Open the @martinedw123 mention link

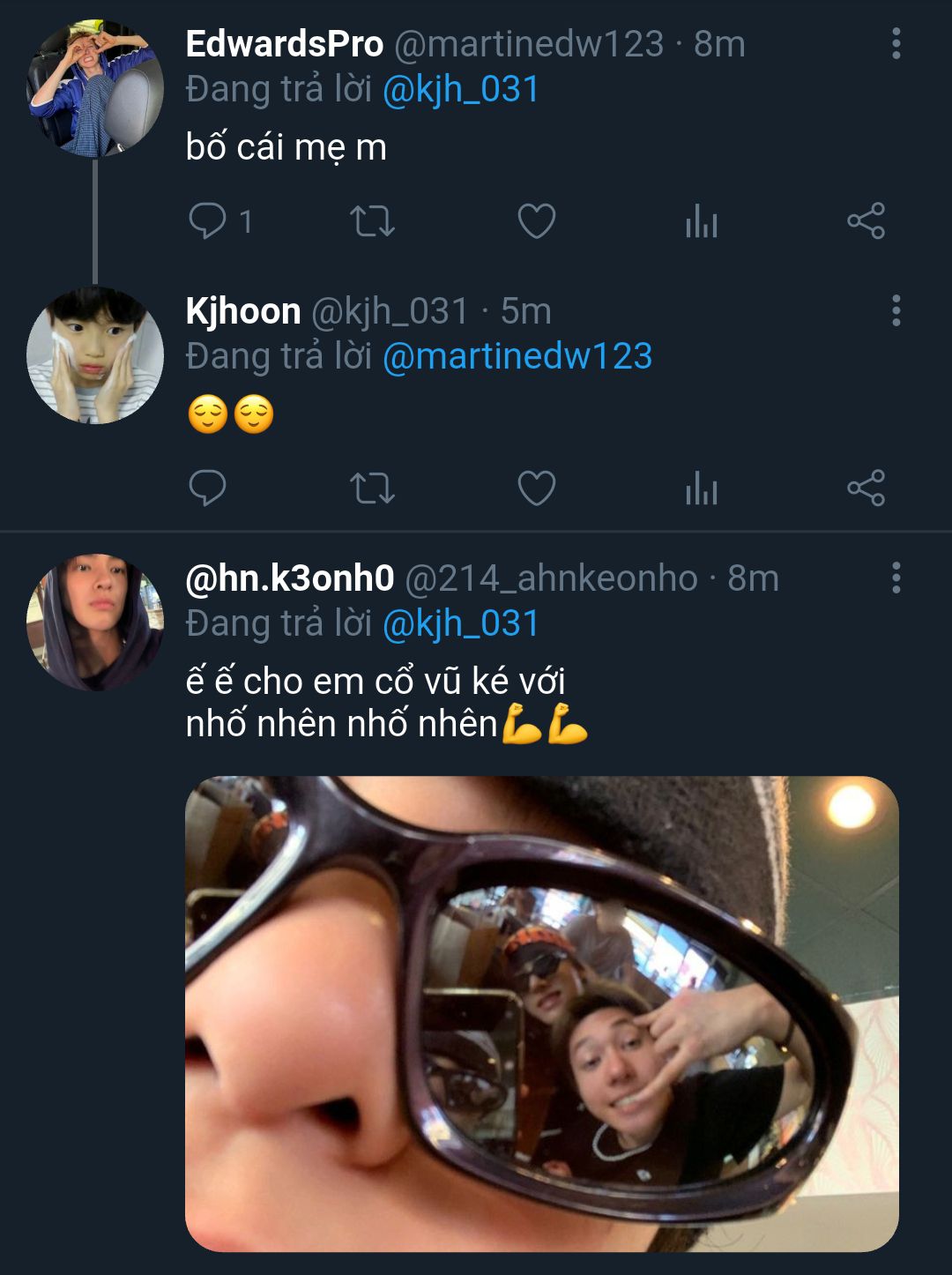coord(517,356)
